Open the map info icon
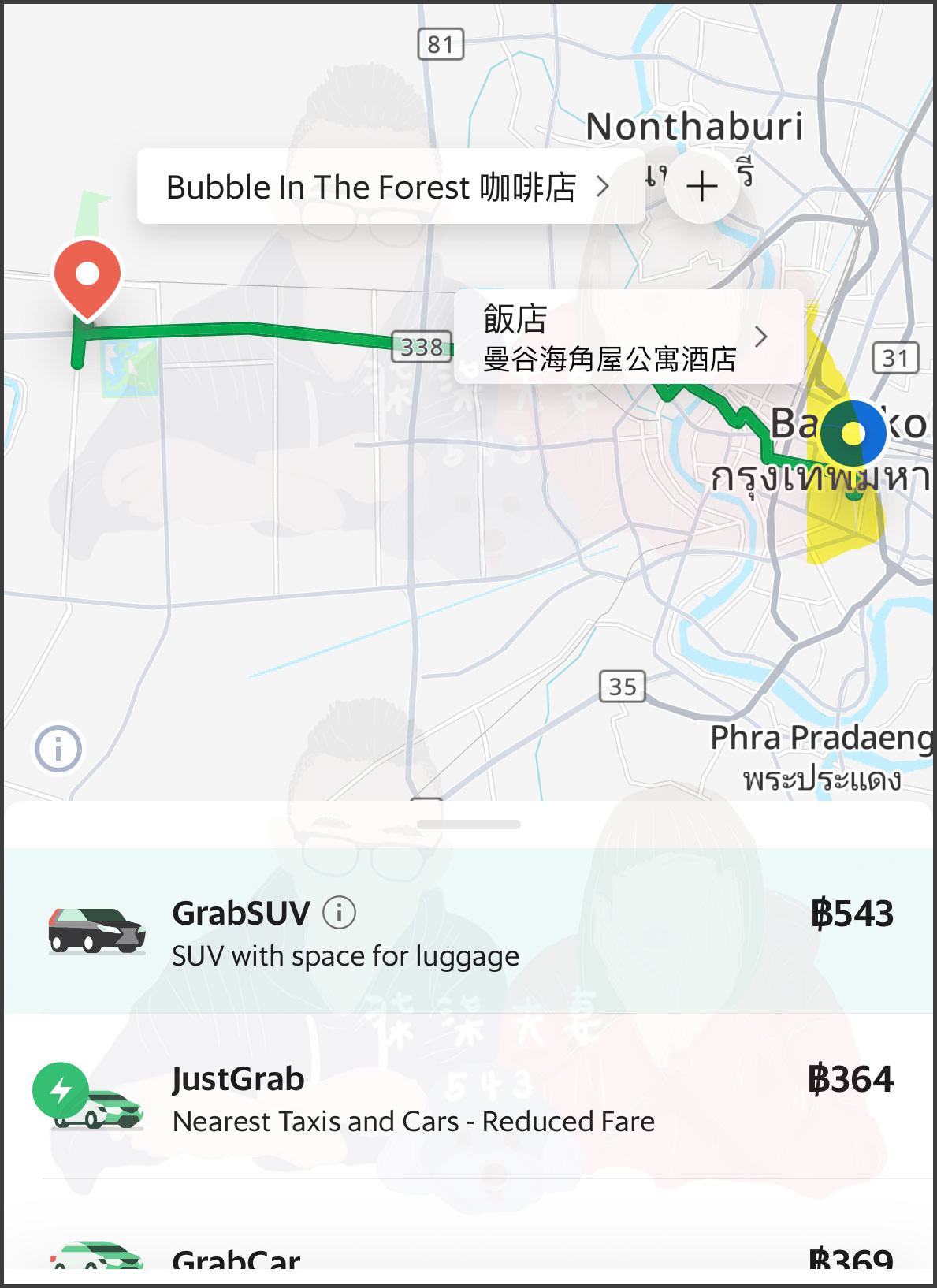Viewport: 937px width, 1288px height. point(58,748)
